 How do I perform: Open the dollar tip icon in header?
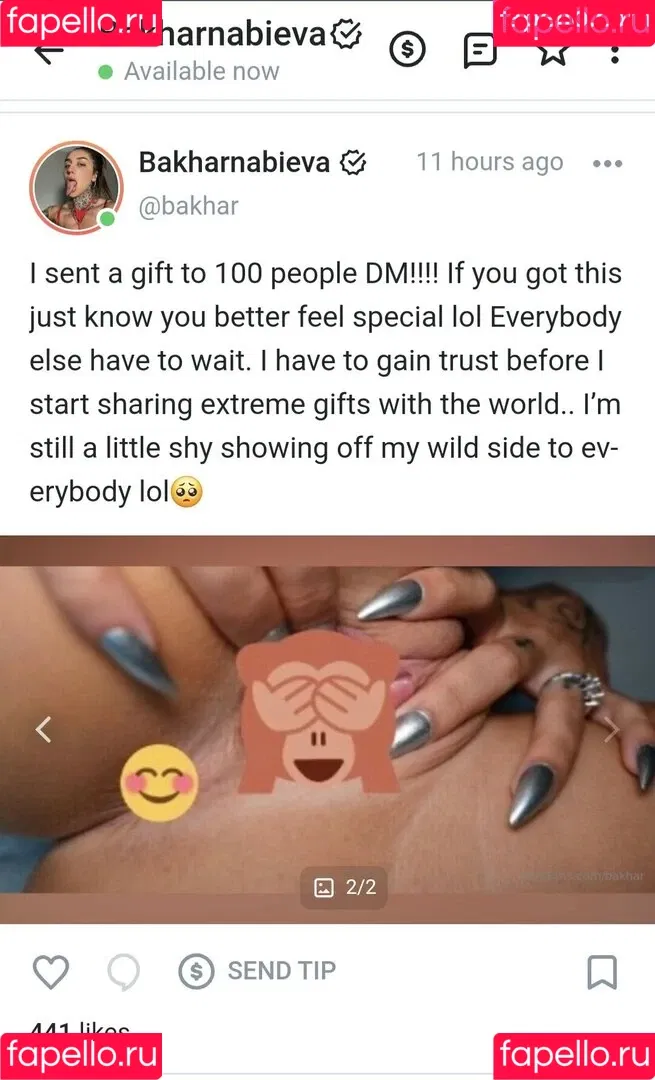(x=407, y=49)
